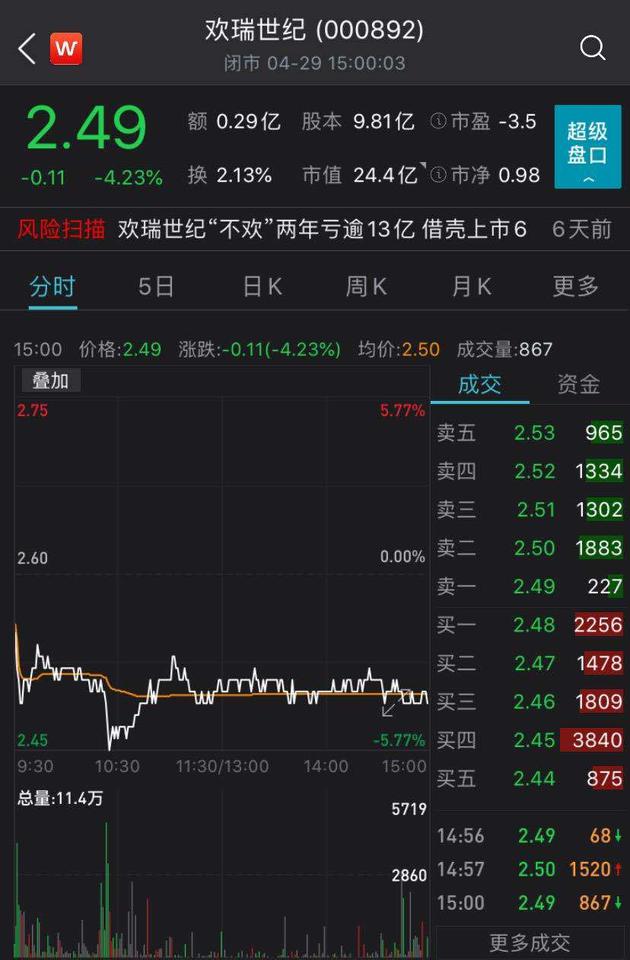Open the search magnifier icon
The width and height of the screenshot is (630, 960).
click(x=592, y=48)
